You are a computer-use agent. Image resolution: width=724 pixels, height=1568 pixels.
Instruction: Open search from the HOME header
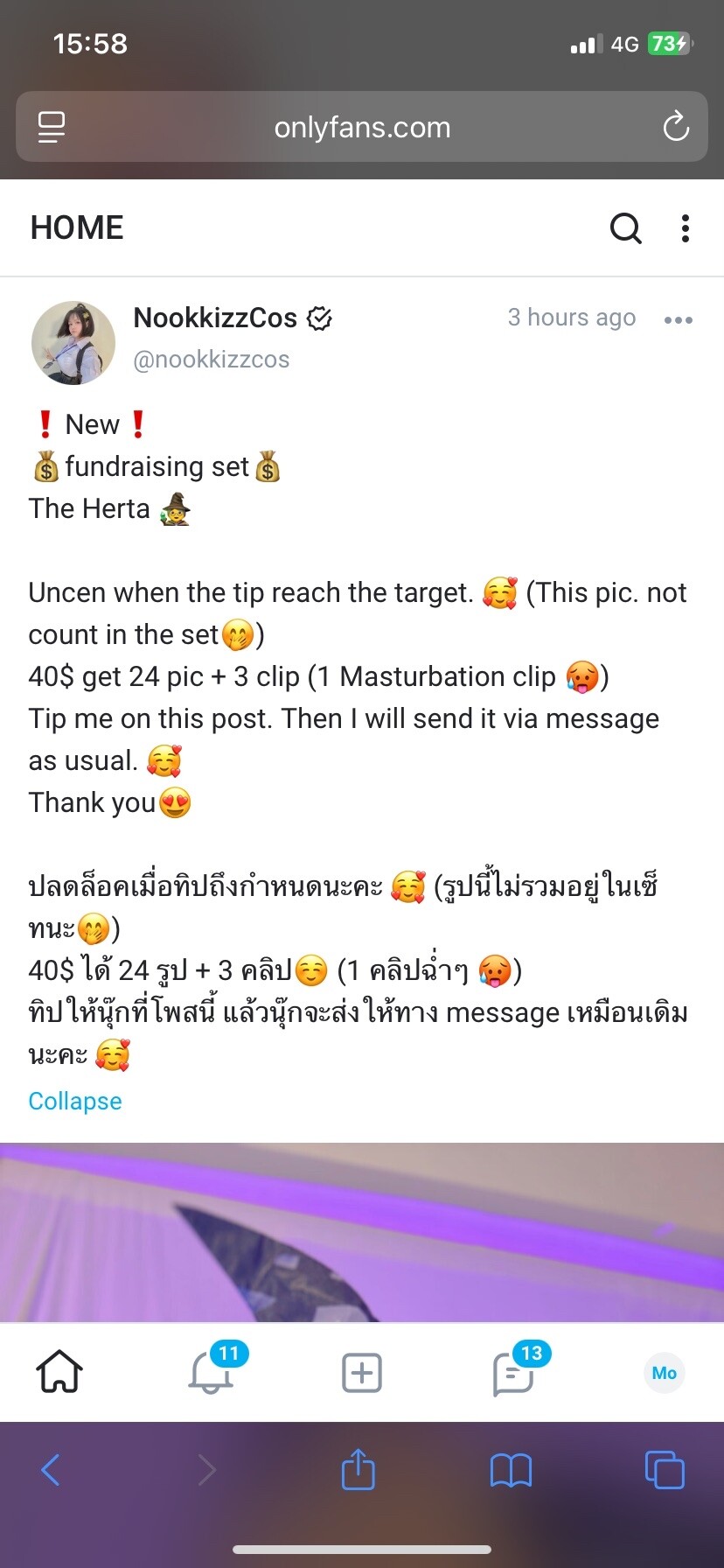[x=625, y=228]
